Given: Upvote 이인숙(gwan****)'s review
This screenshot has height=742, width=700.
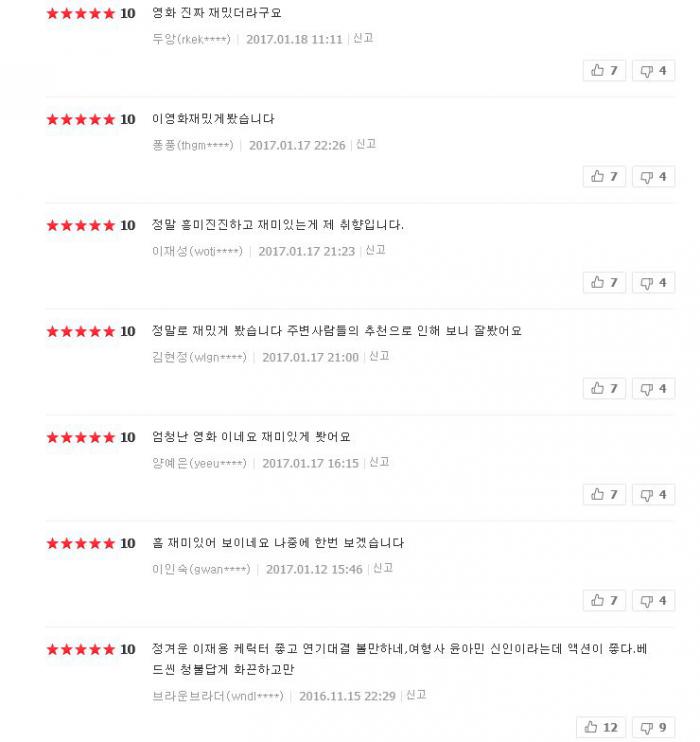Looking at the screenshot, I should pos(604,600).
